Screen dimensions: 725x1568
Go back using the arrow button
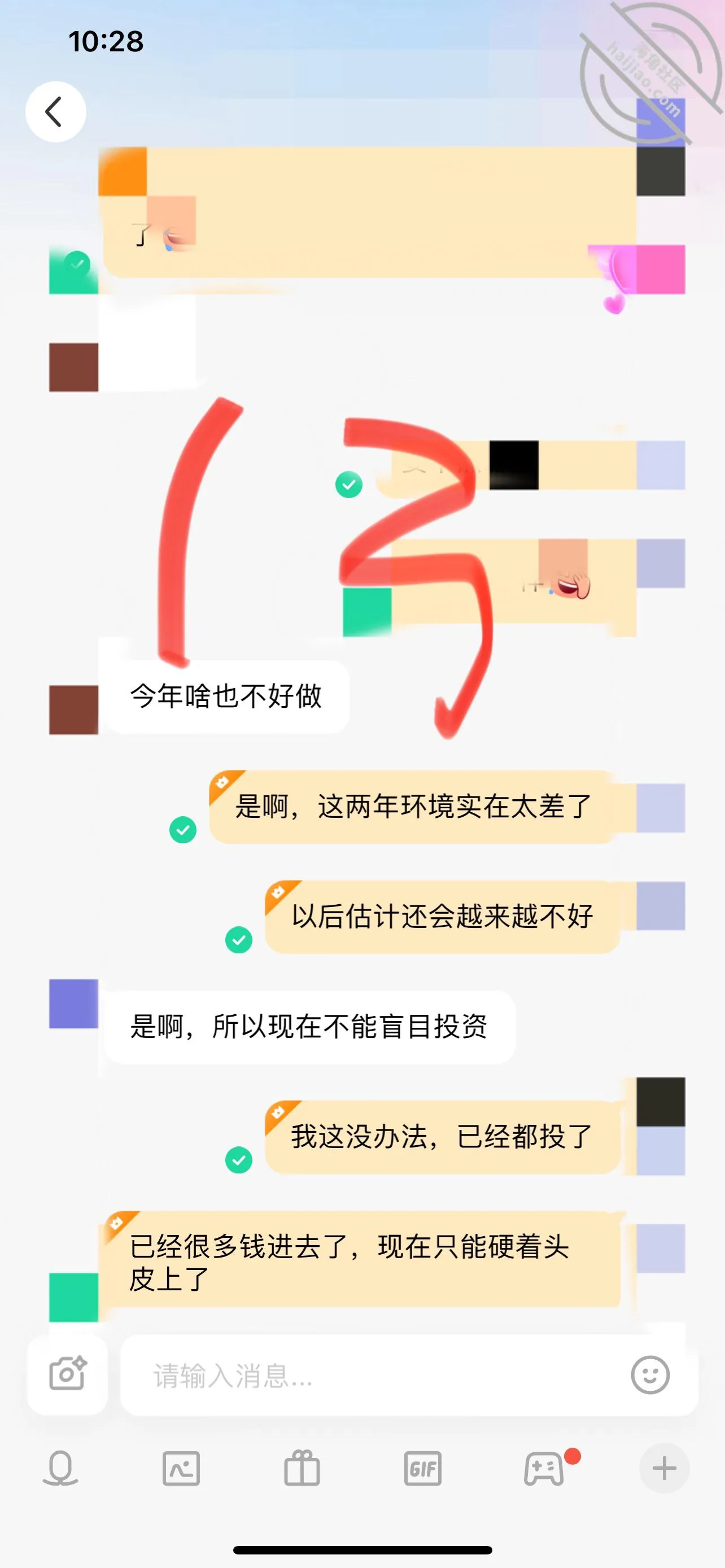[55, 112]
